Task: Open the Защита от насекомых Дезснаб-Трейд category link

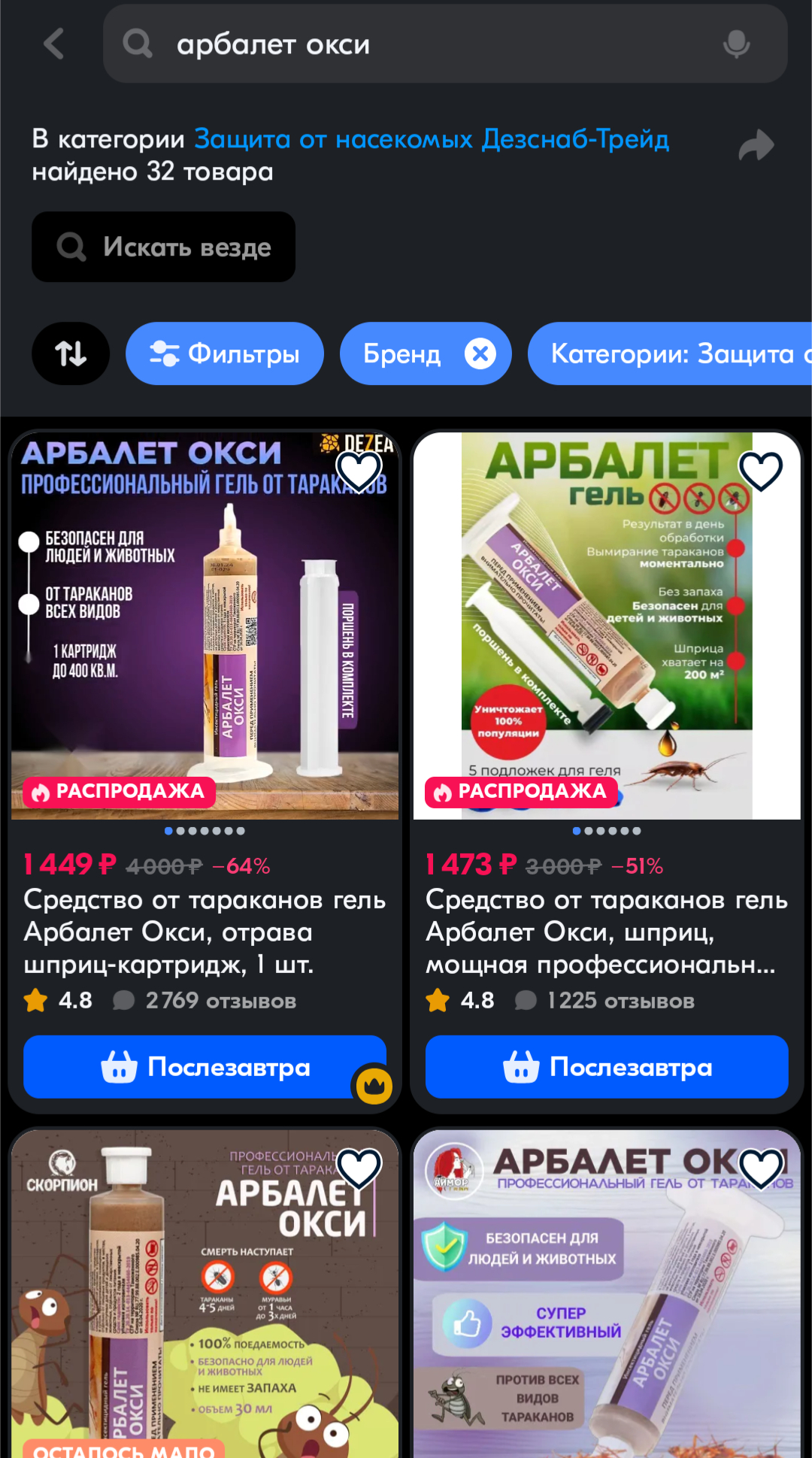Action: 431,139
